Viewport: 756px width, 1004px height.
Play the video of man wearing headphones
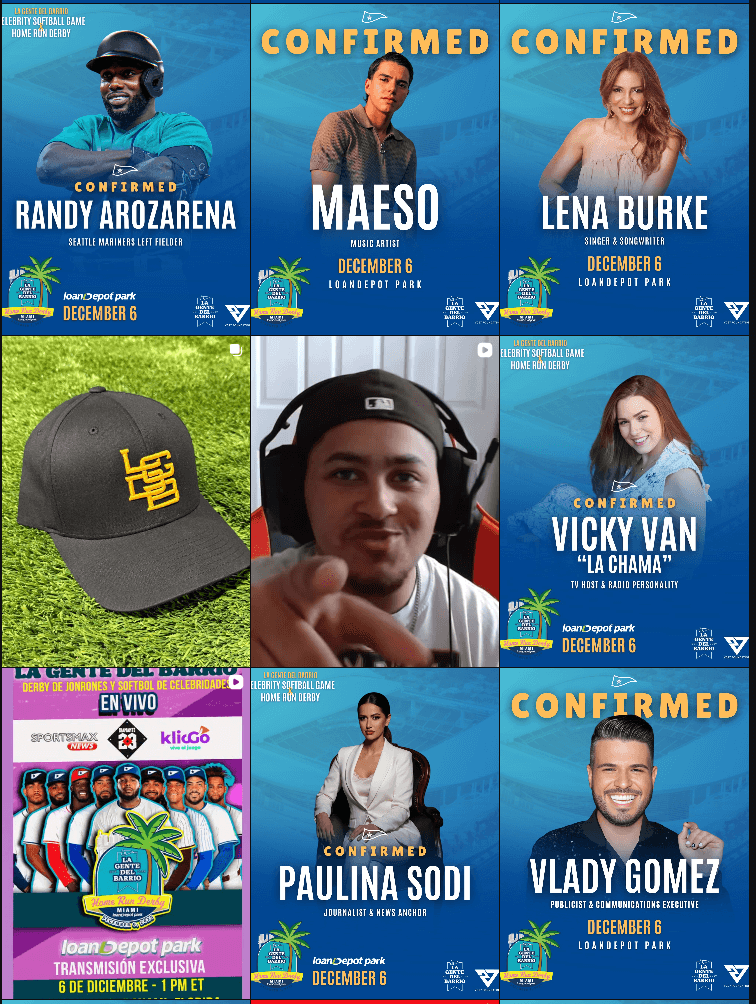tap(374, 500)
